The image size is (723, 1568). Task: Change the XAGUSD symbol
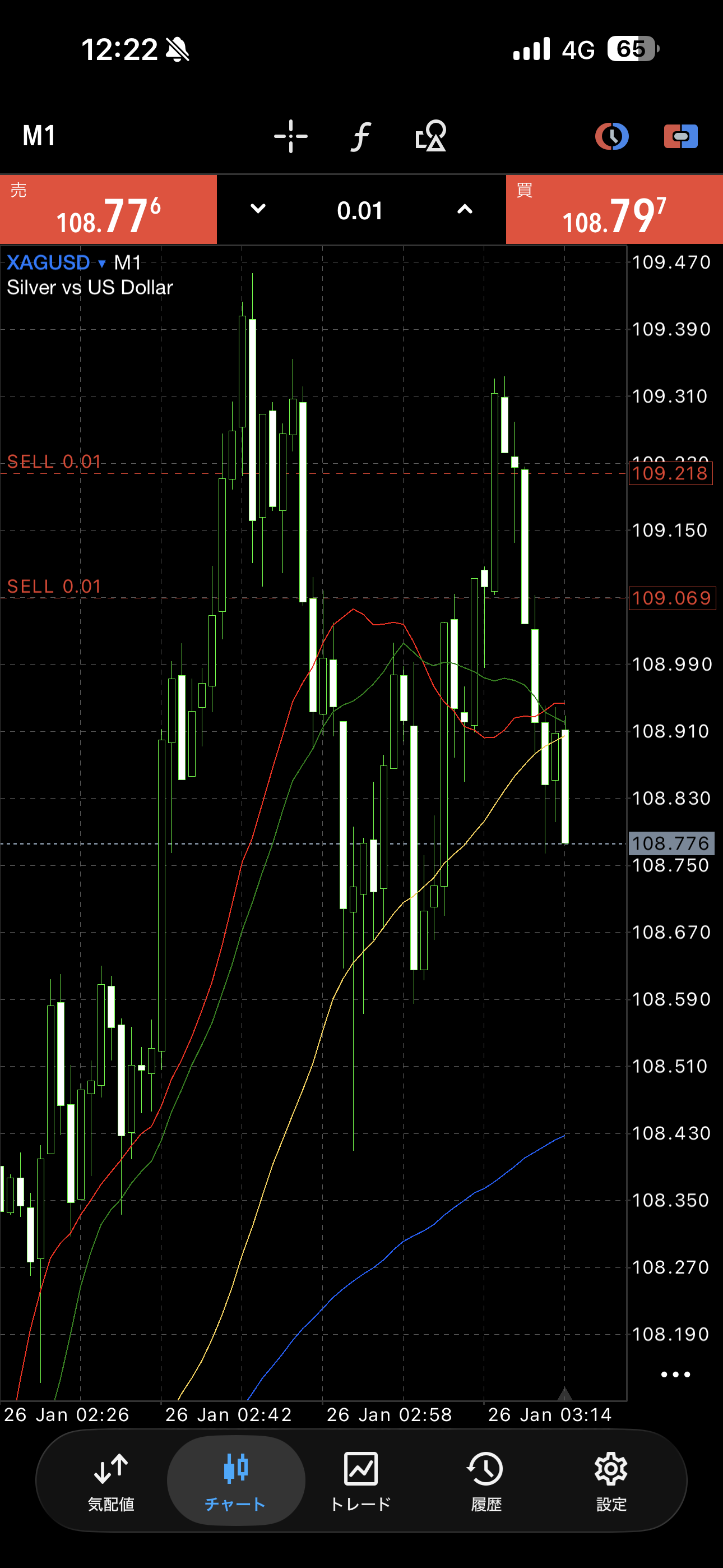tap(56, 263)
